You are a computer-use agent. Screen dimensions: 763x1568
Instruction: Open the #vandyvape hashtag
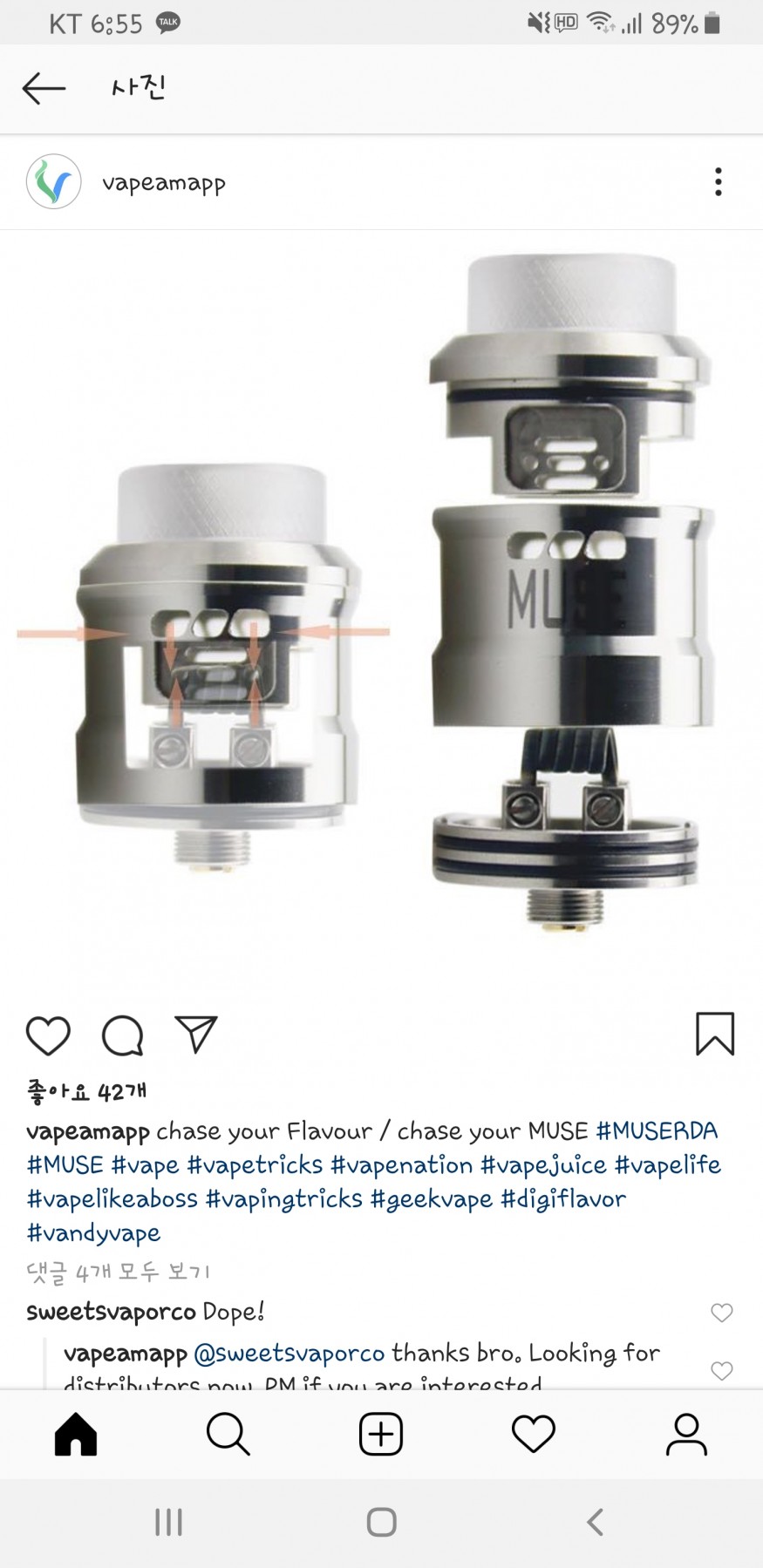coord(93,1233)
